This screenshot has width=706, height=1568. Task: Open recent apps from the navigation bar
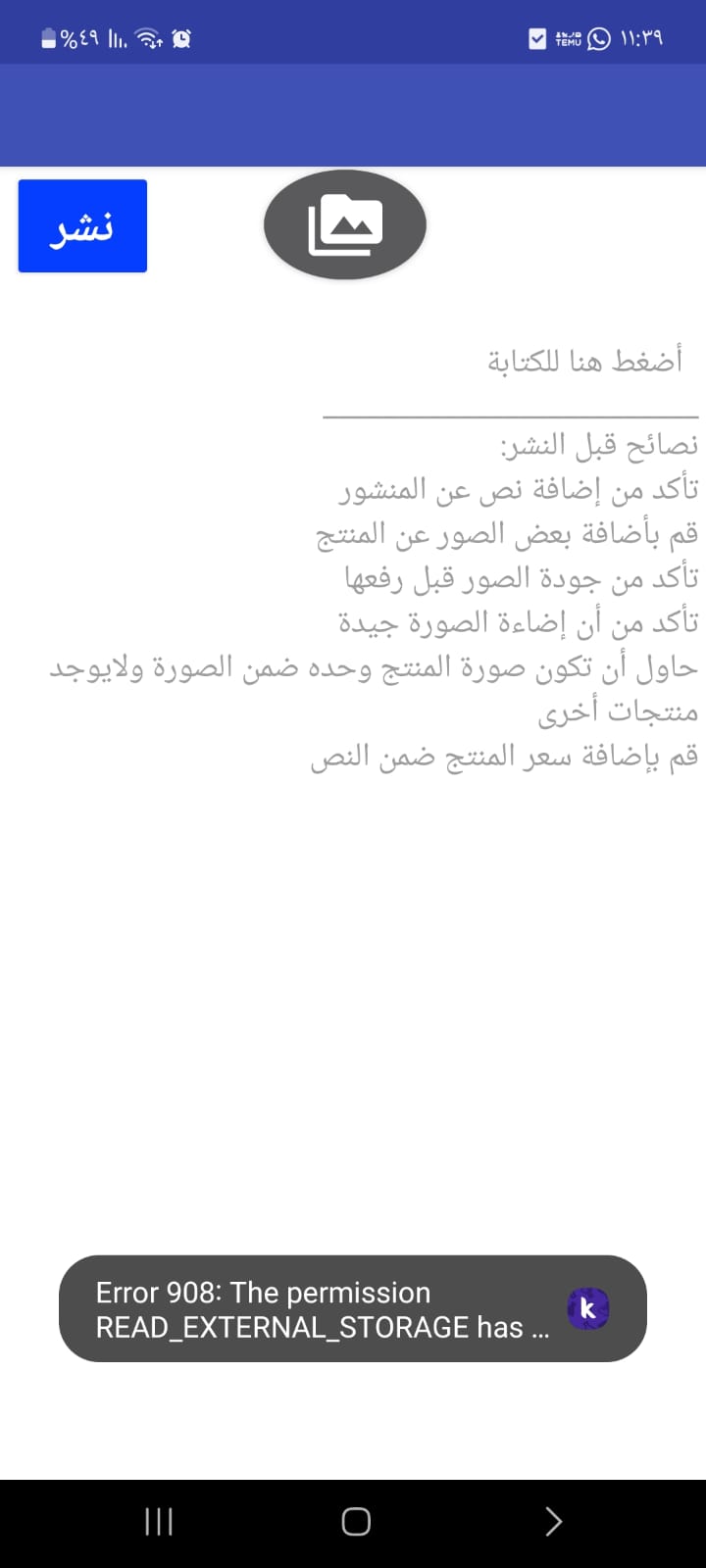point(159,1521)
